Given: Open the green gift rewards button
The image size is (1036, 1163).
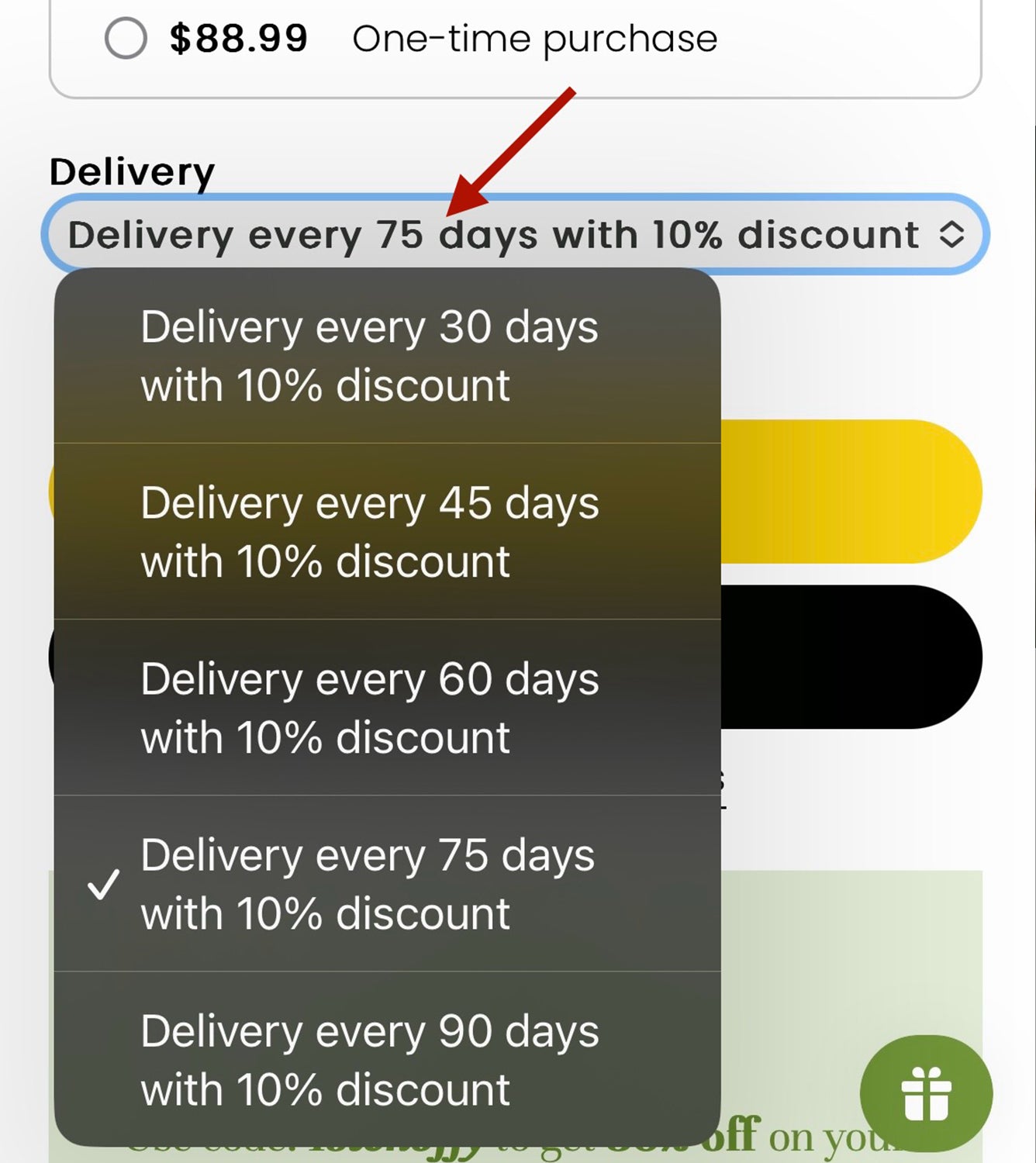Looking at the screenshot, I should click(926, 1094).
